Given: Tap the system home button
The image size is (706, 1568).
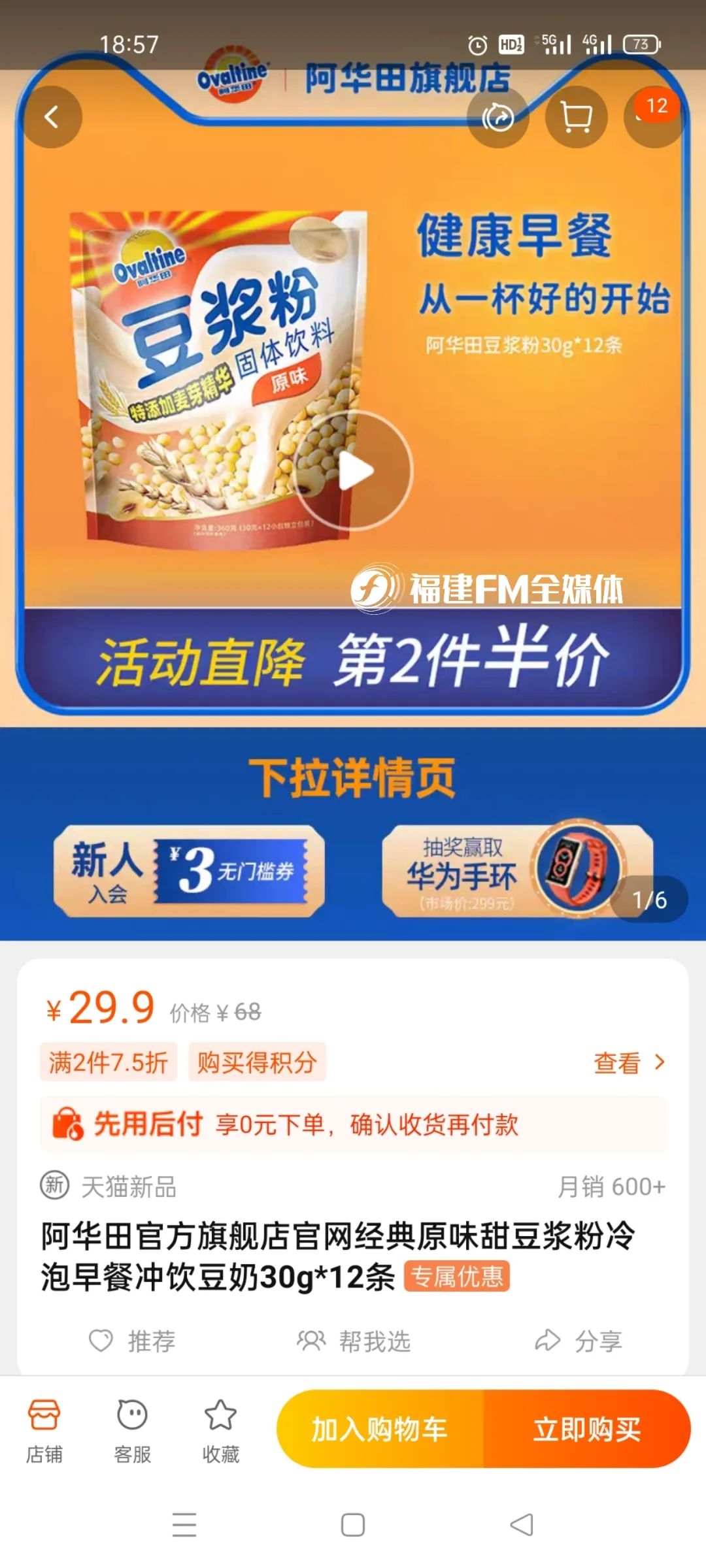Looking at the screenshot, I should pyautogui.click(x=353, y=1525).
